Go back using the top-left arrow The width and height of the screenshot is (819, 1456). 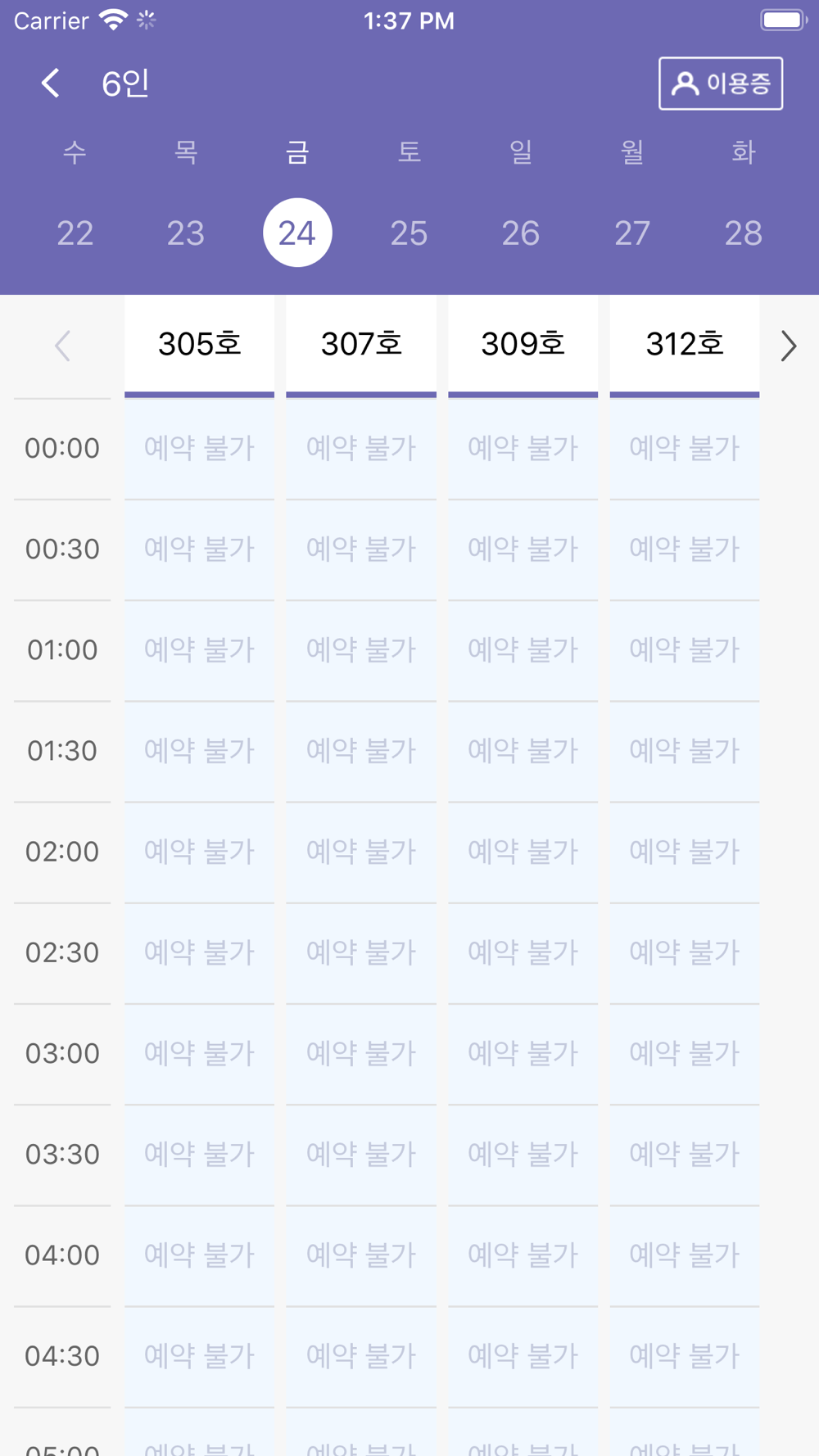point(51,84)
